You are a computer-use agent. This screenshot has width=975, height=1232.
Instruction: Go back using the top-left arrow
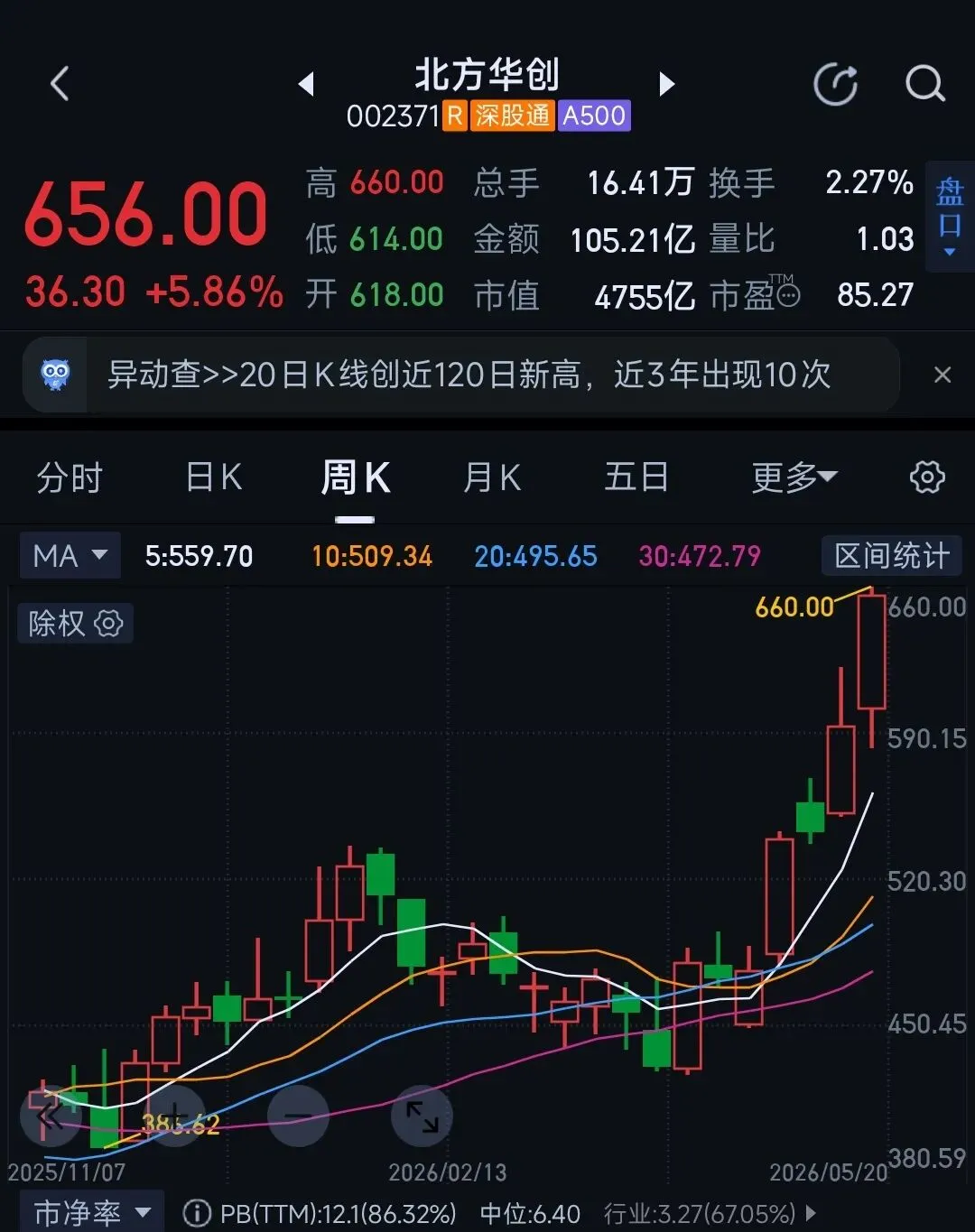point(60,84)
